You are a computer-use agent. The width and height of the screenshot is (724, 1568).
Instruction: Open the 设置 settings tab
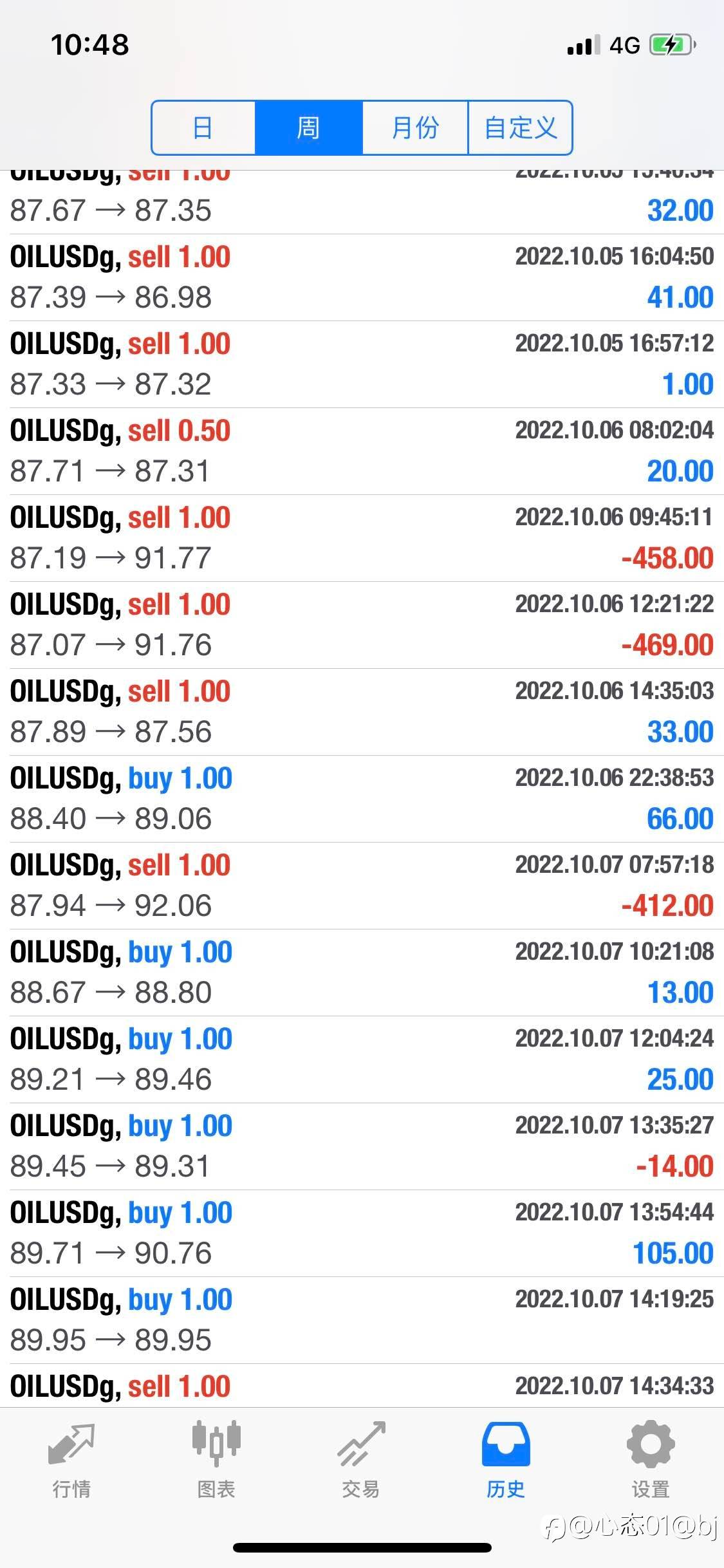tap(651, 1459)
